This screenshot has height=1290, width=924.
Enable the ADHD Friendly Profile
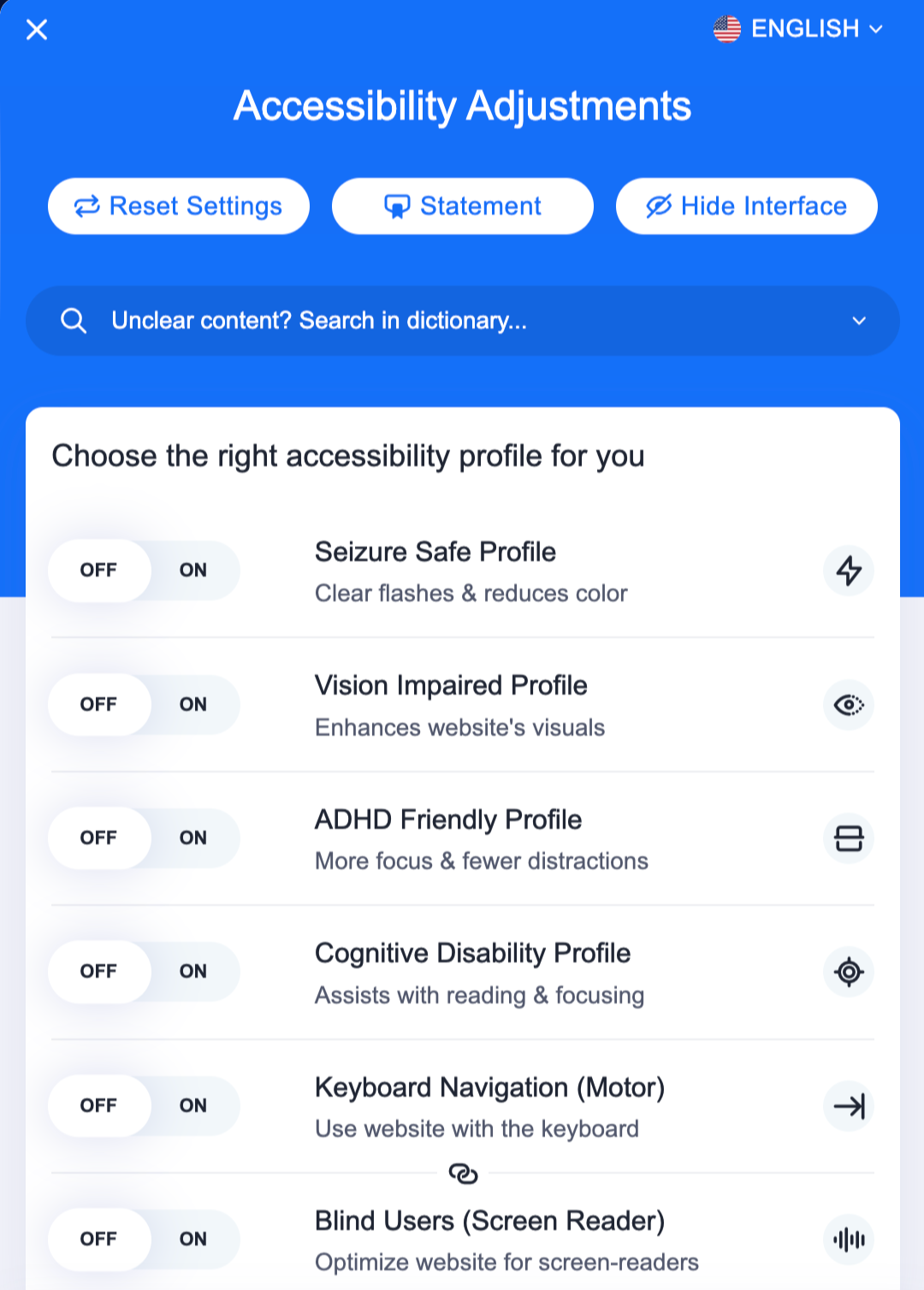[194, 838]
